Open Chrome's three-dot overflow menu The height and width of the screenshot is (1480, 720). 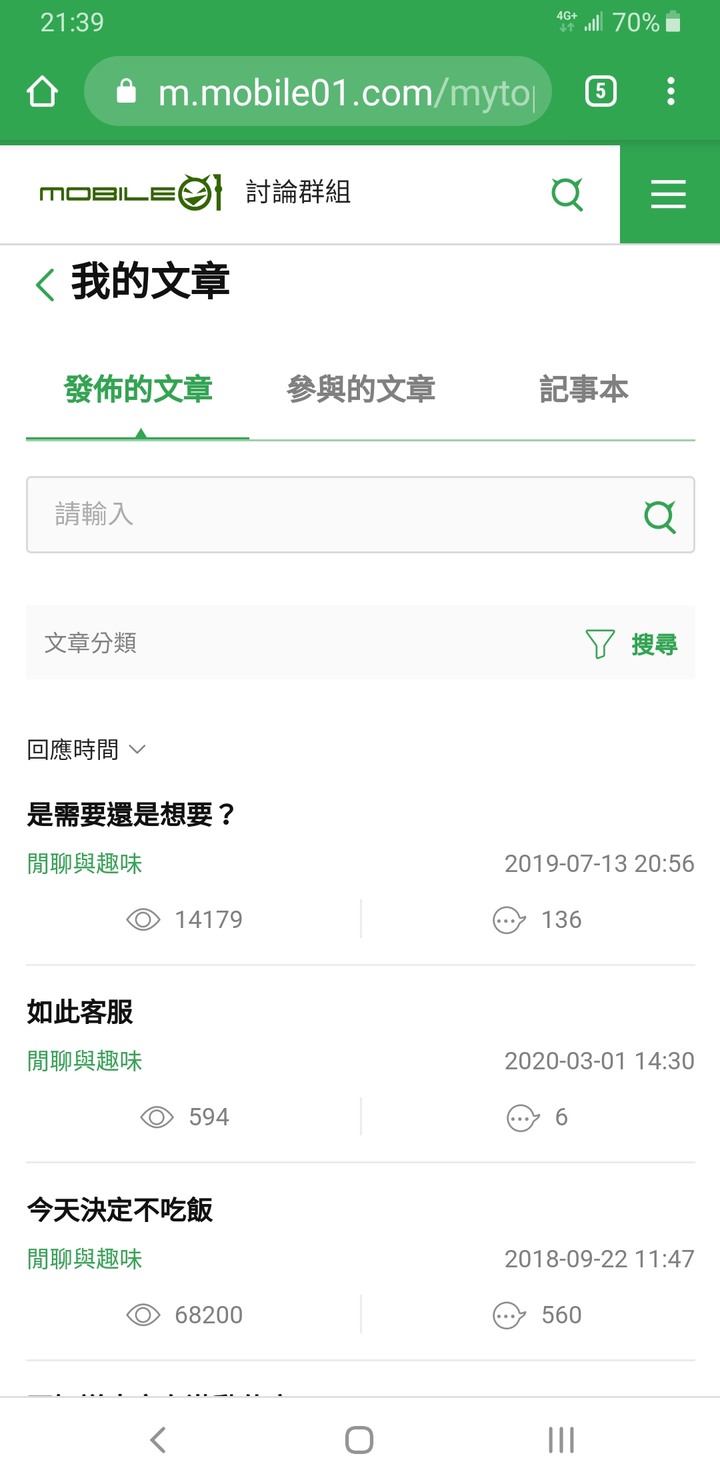coord(671,91)
